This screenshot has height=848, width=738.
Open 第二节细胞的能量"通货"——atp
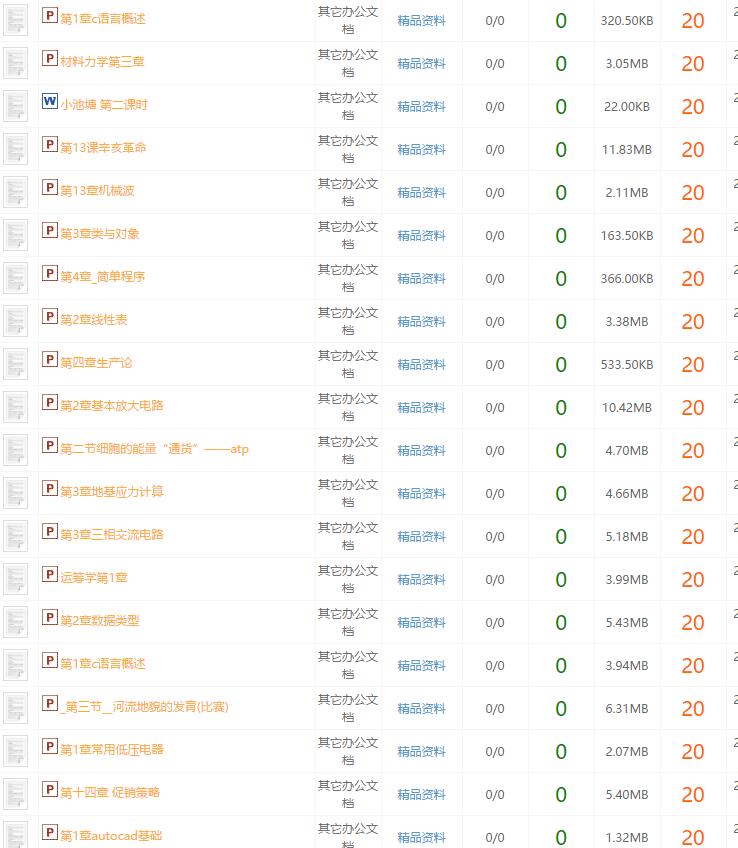point(154,449)
